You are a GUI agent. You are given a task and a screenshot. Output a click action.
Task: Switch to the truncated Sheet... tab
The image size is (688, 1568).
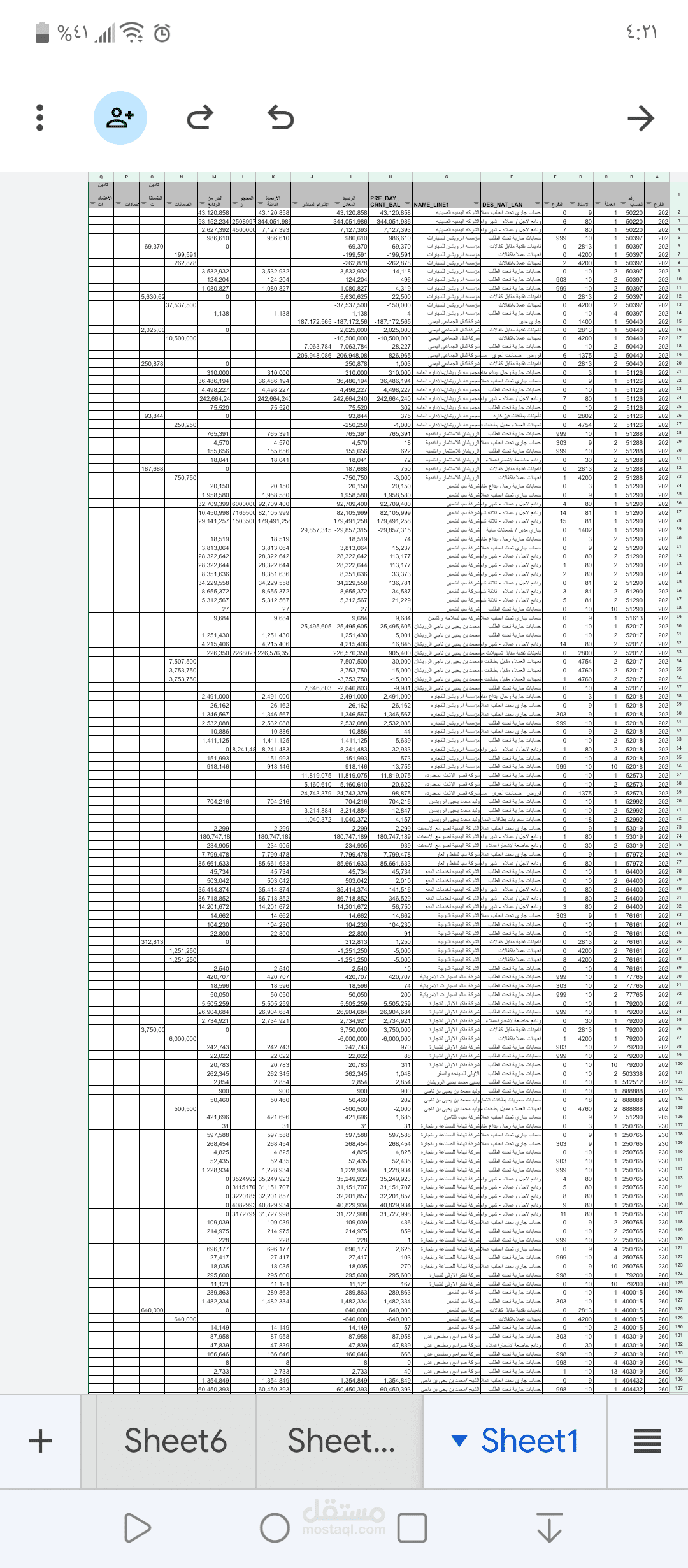[x=340, y=1441]
